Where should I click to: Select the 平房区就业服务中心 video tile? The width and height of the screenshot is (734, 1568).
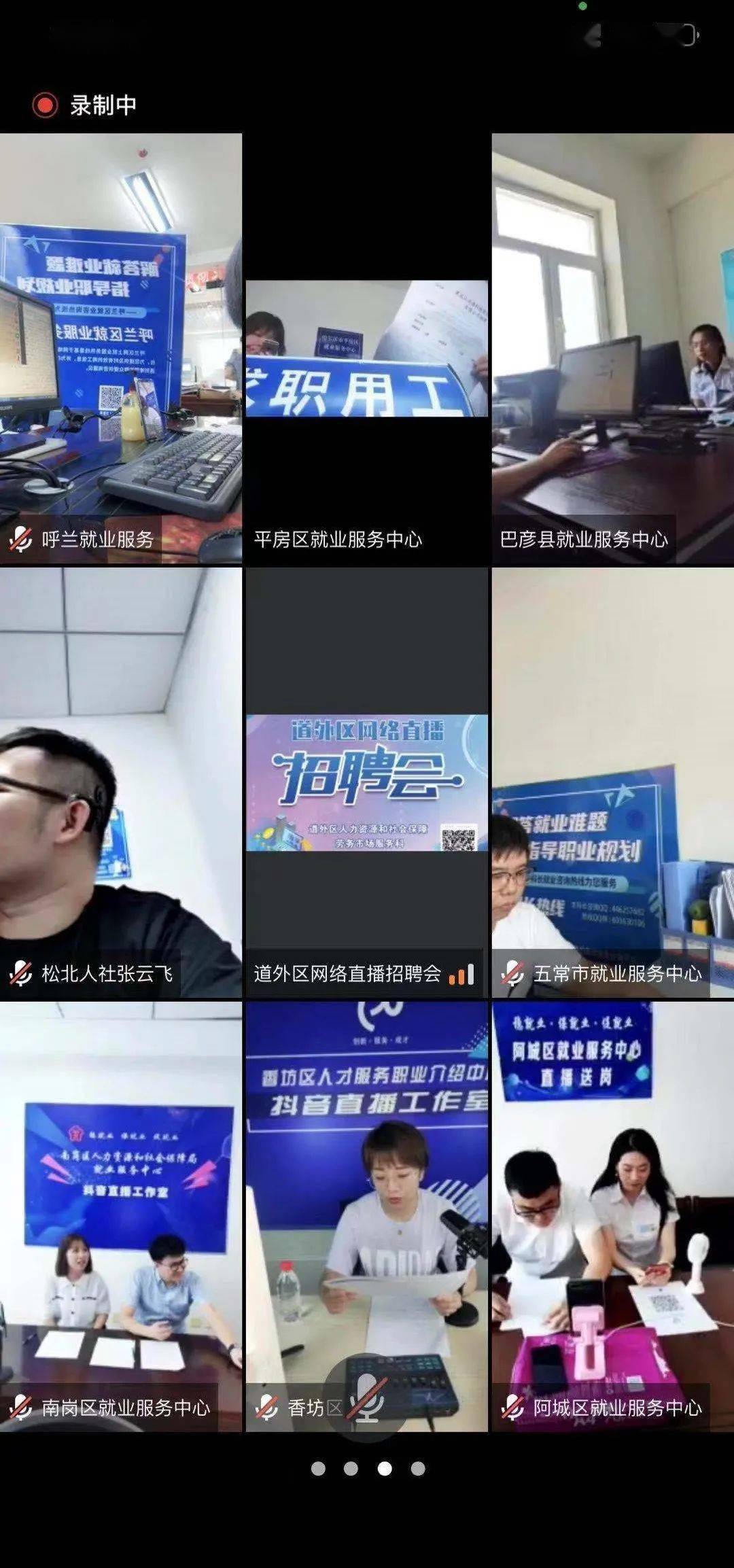point(367,349)
